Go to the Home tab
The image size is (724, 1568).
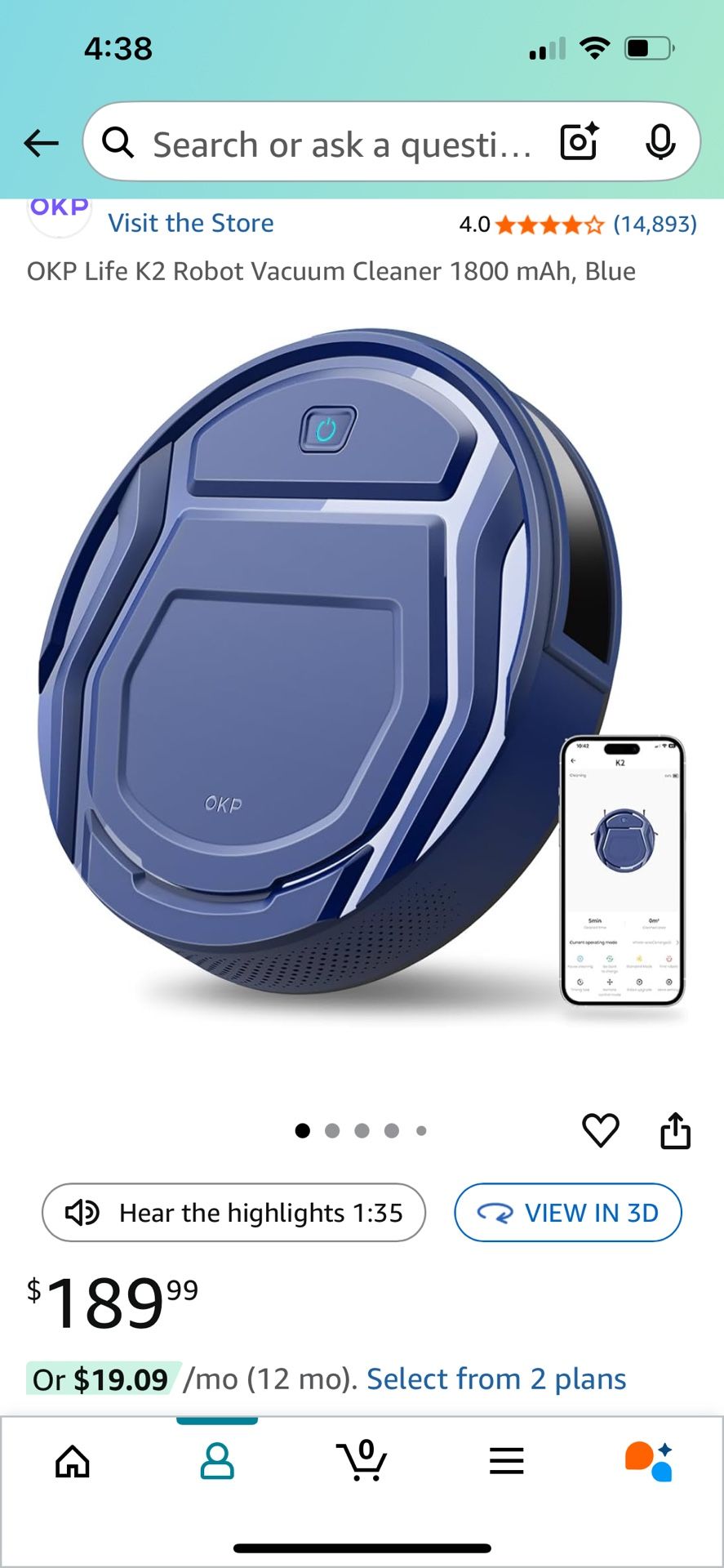[73, 1461]
